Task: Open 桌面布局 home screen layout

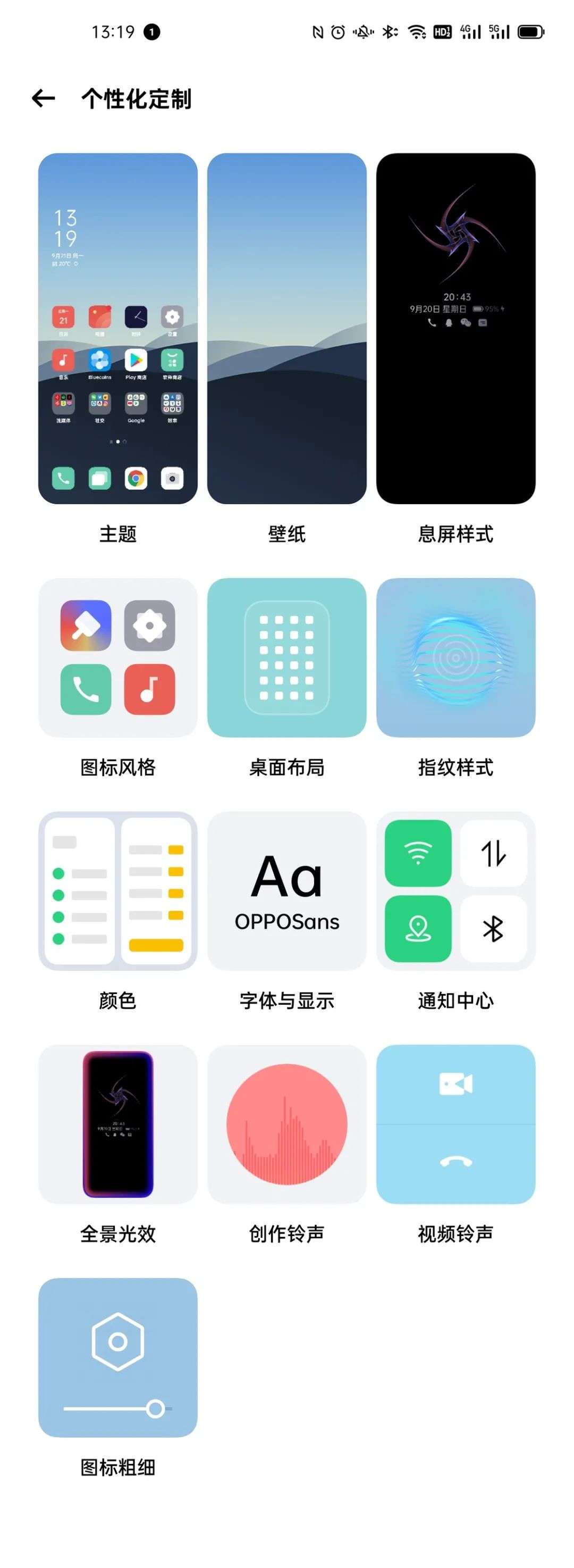Action: (x=286, y=657)
